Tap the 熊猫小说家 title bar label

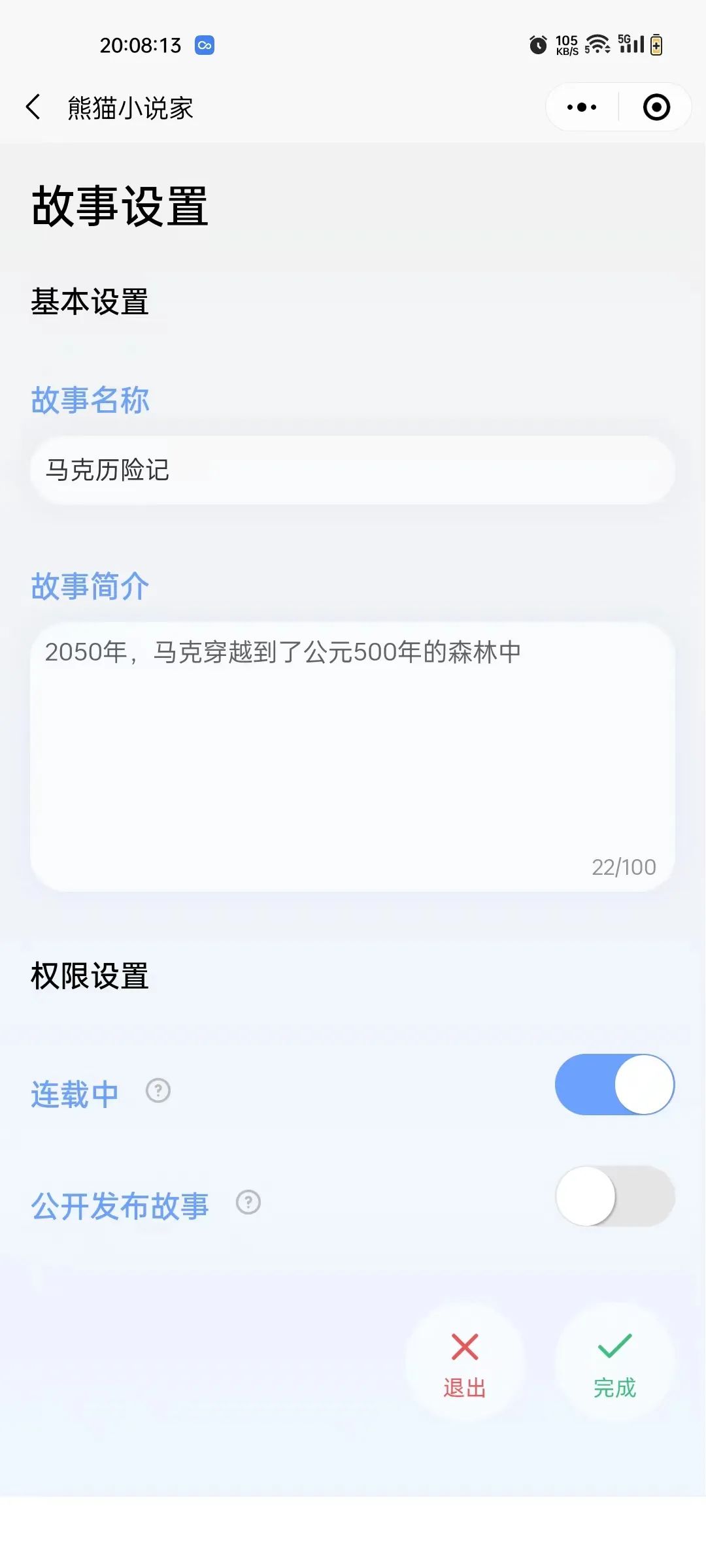(x=131, y=108)
